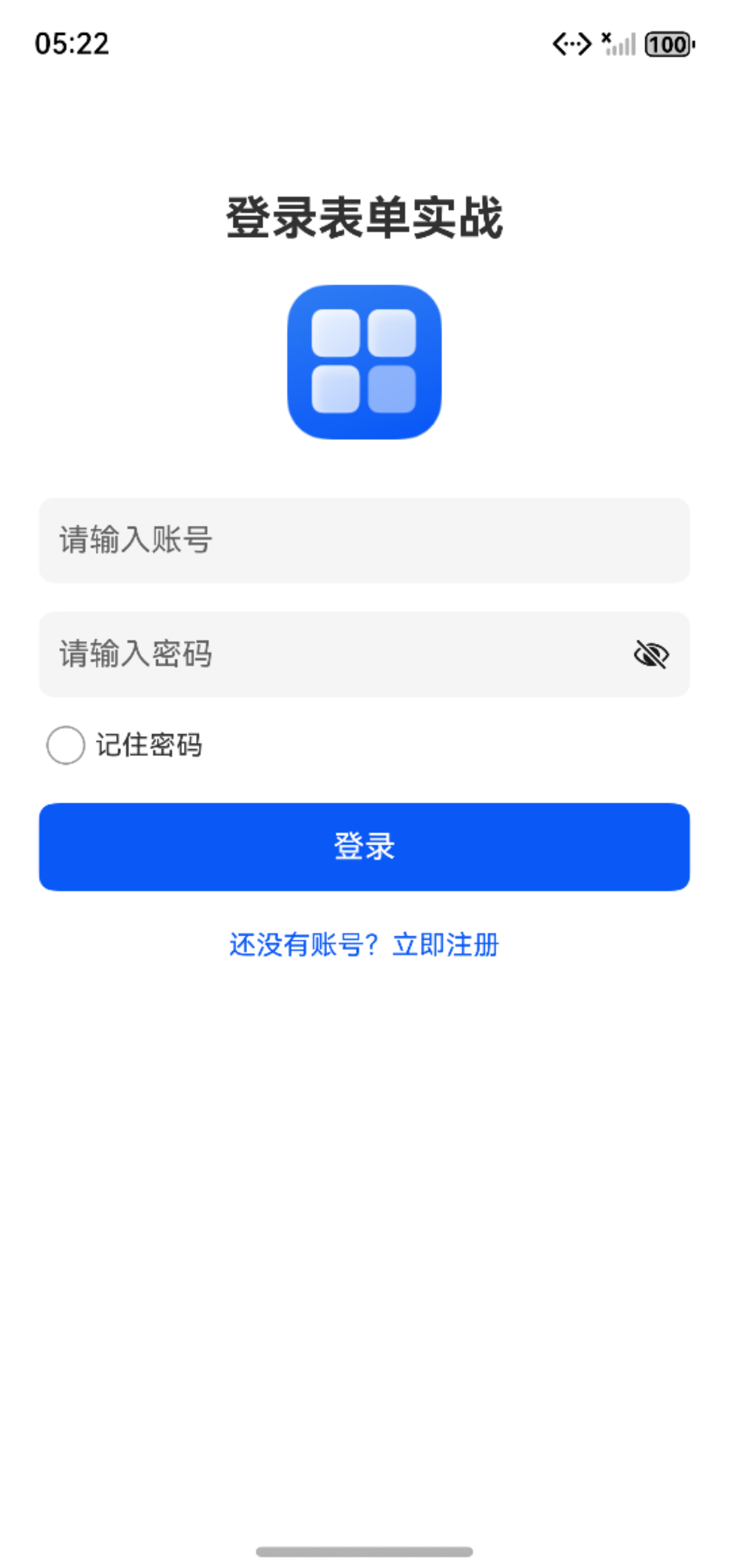Image resolution: width=729 pixels, height=1568 pixels.
Task: Focus the 请输入密码 password field
Action: point(305,654)
